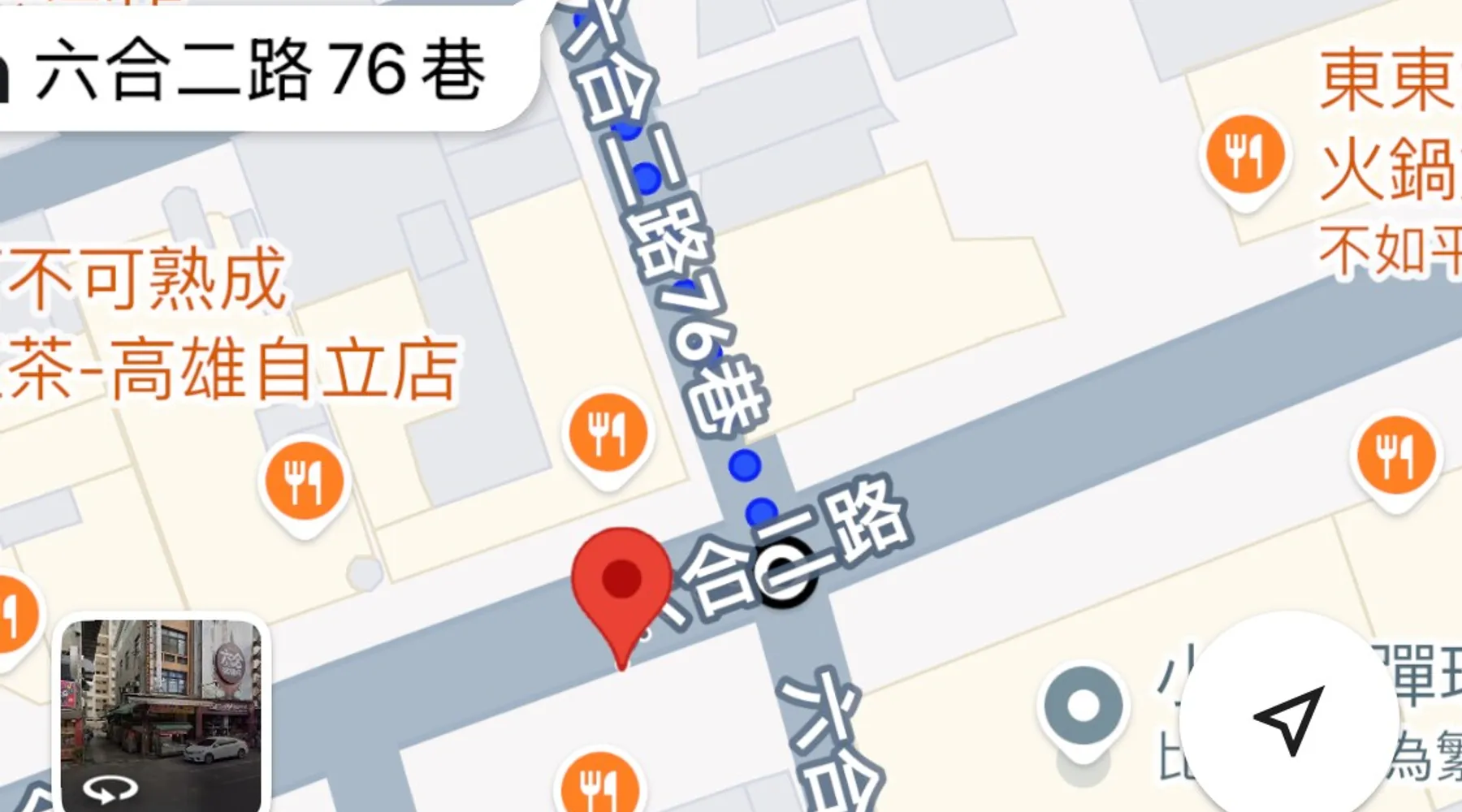Open the 不可熟成 茶-高雄自立店 place label

click(227, 325)
